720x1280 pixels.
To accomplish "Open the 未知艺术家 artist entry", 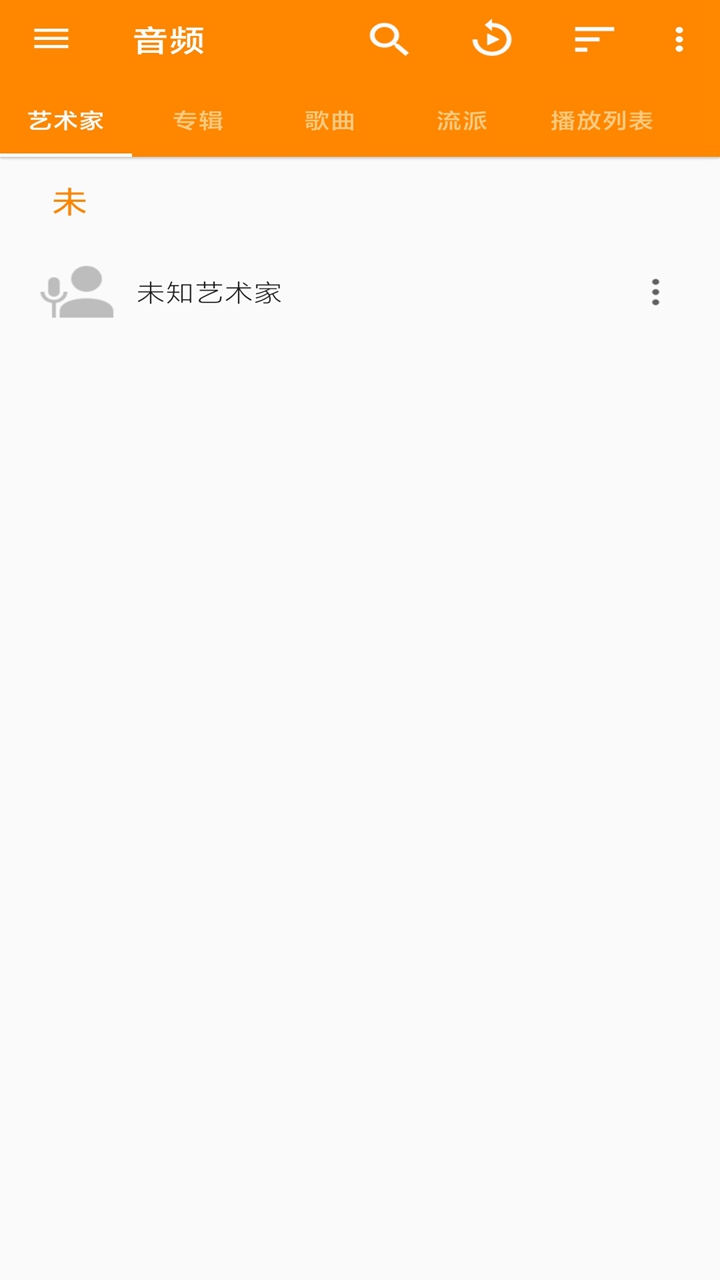I will [300, 292].
